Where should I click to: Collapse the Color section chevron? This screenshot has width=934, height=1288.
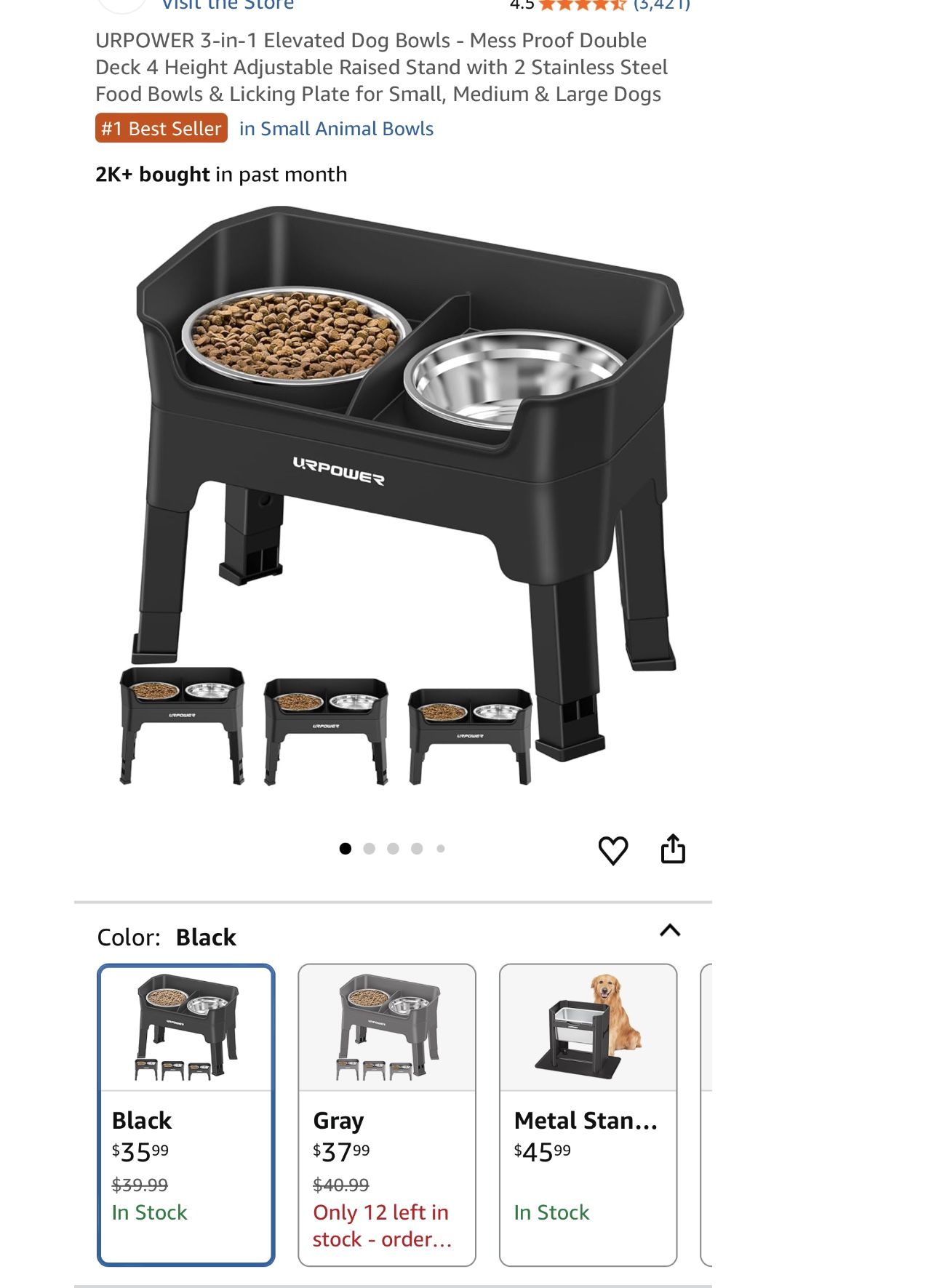point(670,930)
